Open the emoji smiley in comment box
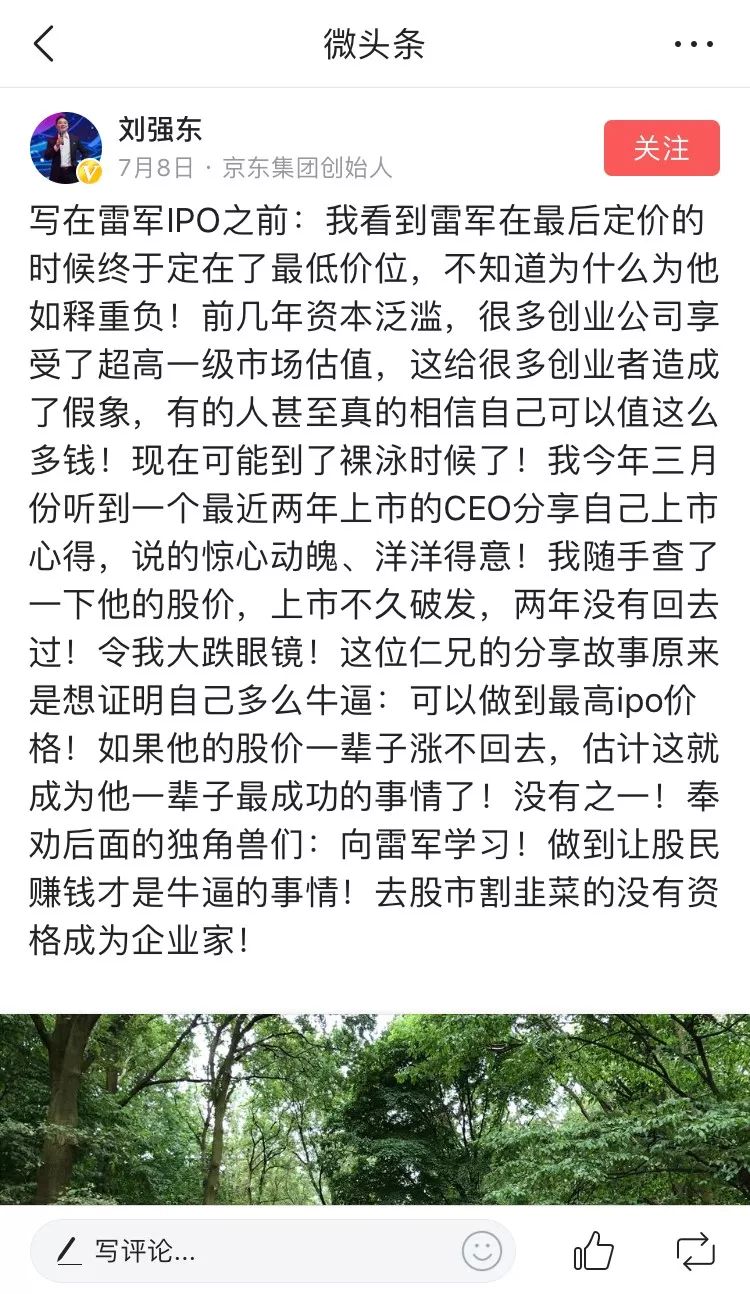The width and height of the screenshot is (750, 1294). point(481,1250)
